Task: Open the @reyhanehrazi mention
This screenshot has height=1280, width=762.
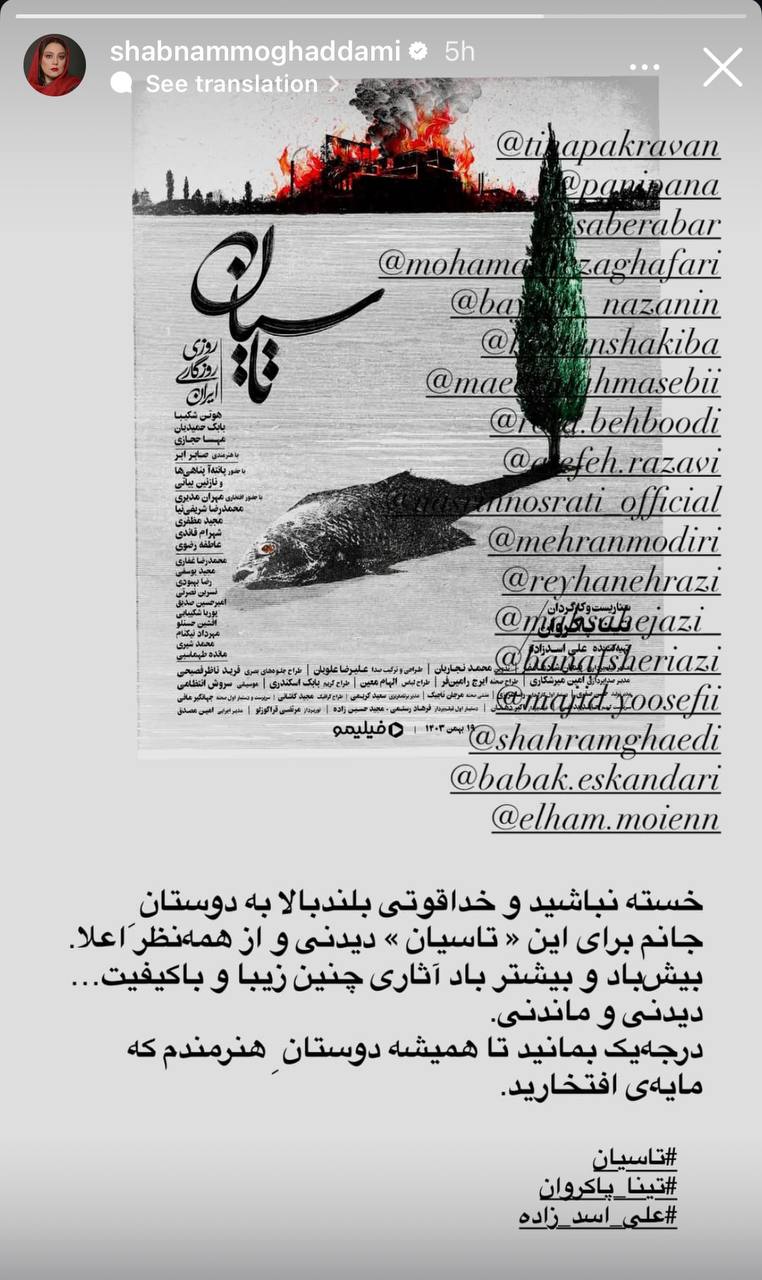Action: 610,579
